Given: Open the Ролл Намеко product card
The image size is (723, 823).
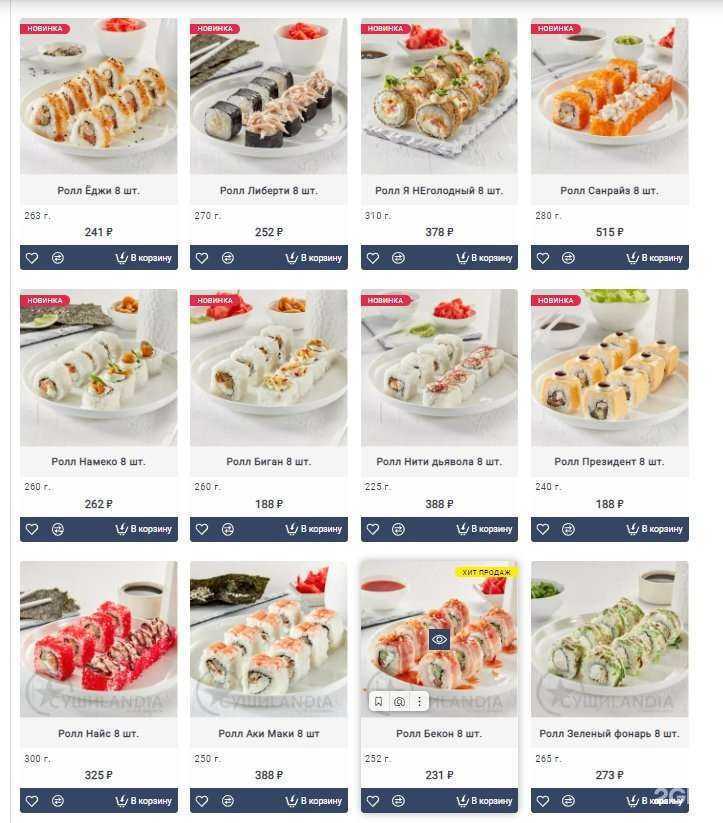Looking at the screenshot, I should click(x=98, y=462).
